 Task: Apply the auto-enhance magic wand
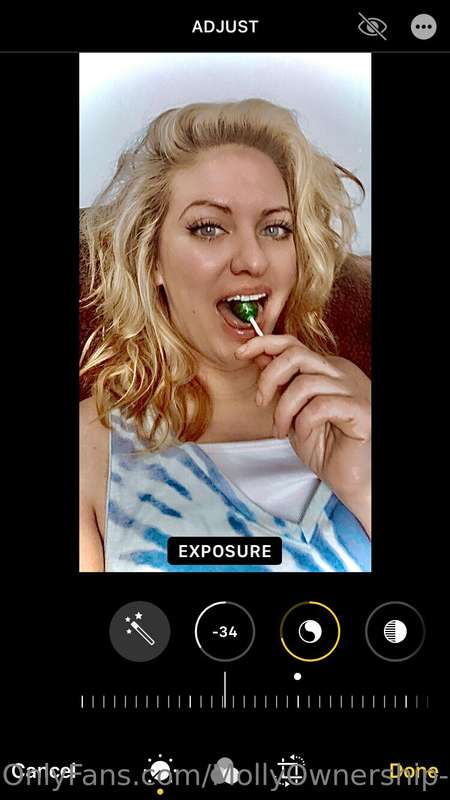point(140,632)
